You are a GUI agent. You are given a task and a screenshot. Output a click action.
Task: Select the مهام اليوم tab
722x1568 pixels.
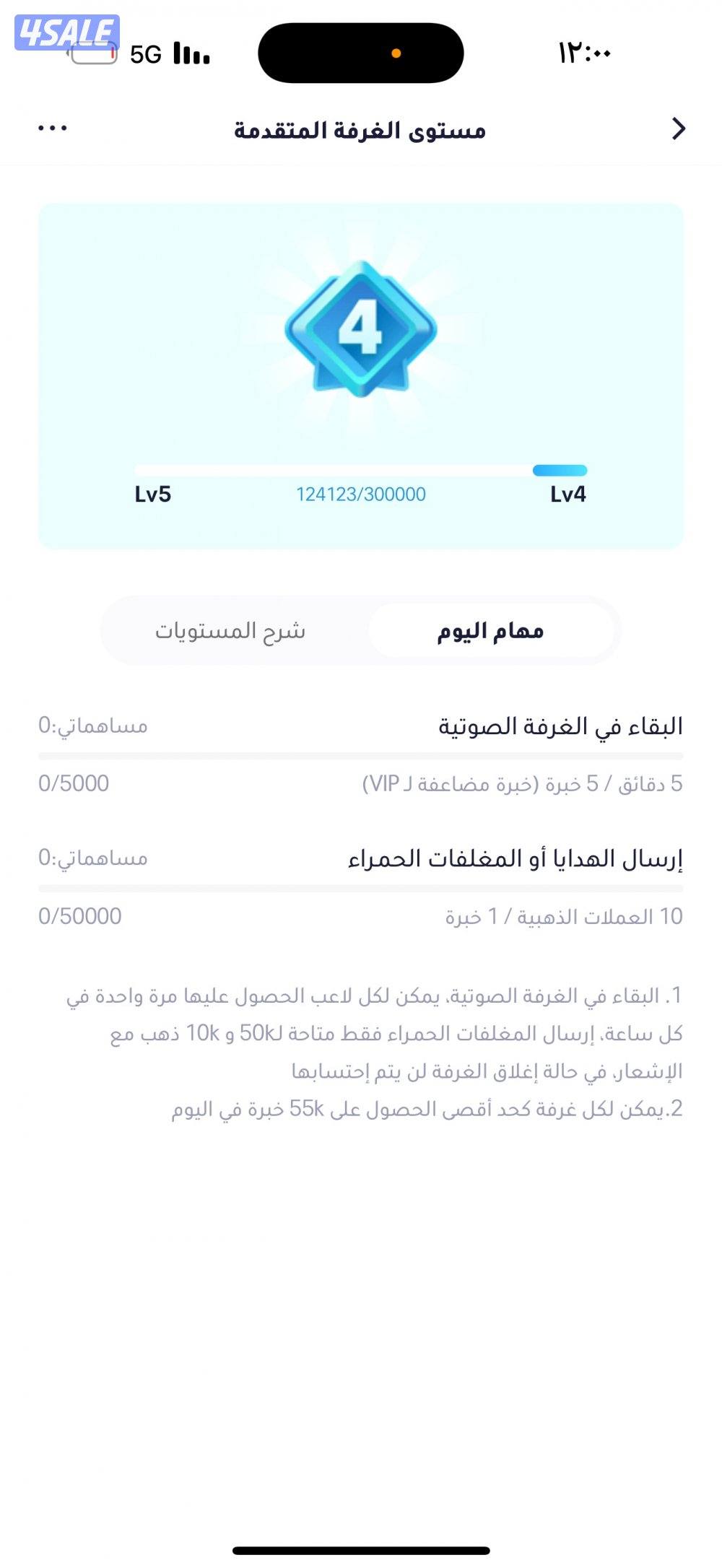coord(491,630)
